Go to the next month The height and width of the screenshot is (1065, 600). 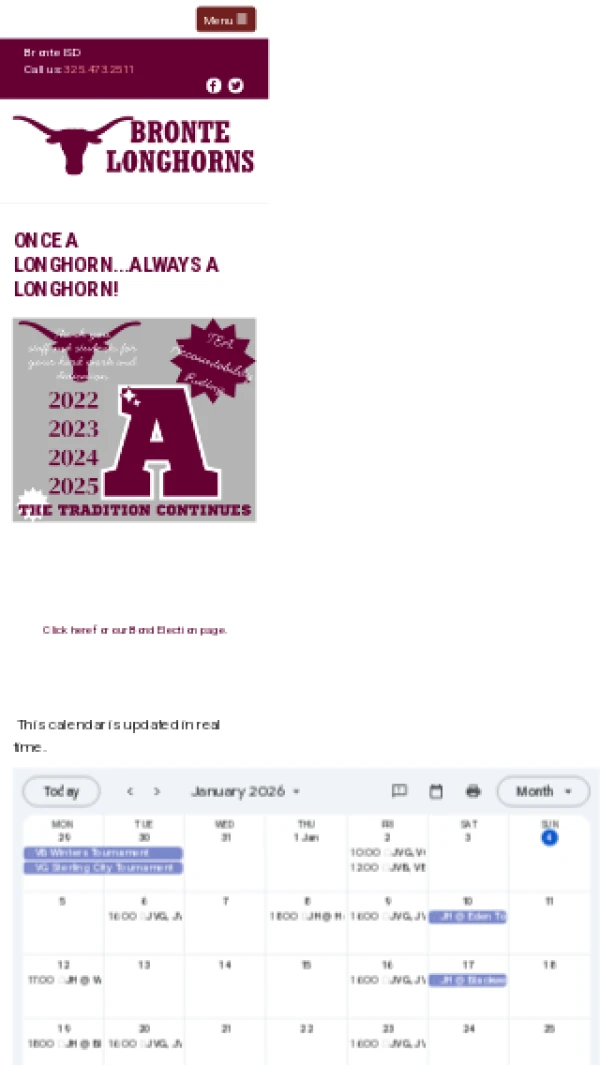157,791
